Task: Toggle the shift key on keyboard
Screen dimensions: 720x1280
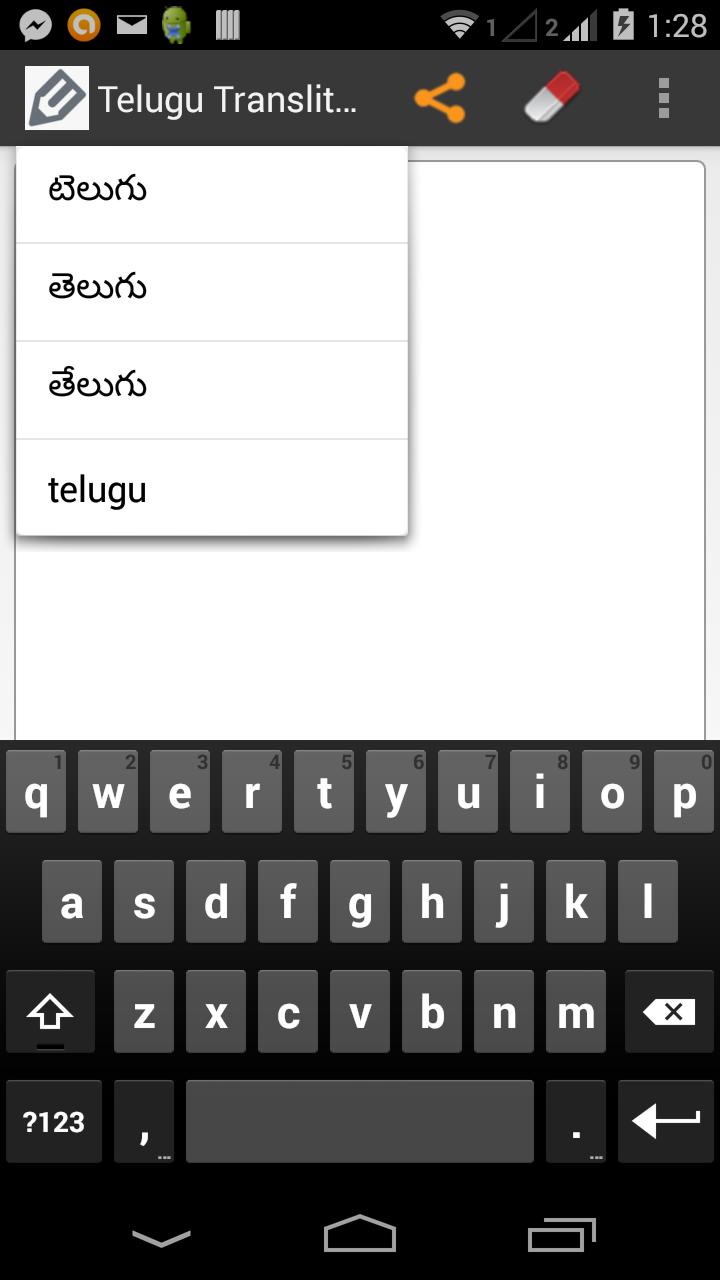Action: [x=50, y=1013]
